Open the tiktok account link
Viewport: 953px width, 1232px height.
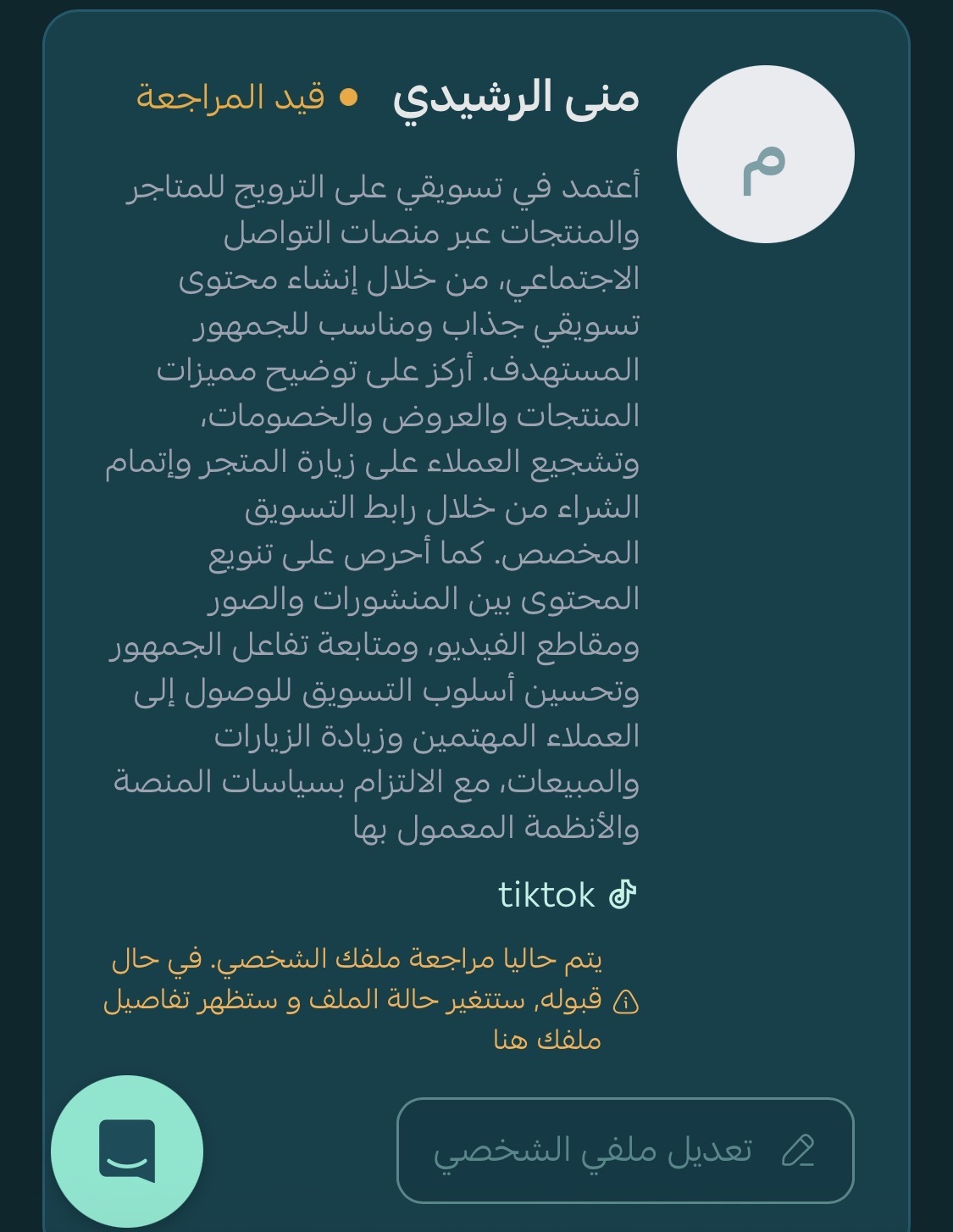(x=568, y=895)
